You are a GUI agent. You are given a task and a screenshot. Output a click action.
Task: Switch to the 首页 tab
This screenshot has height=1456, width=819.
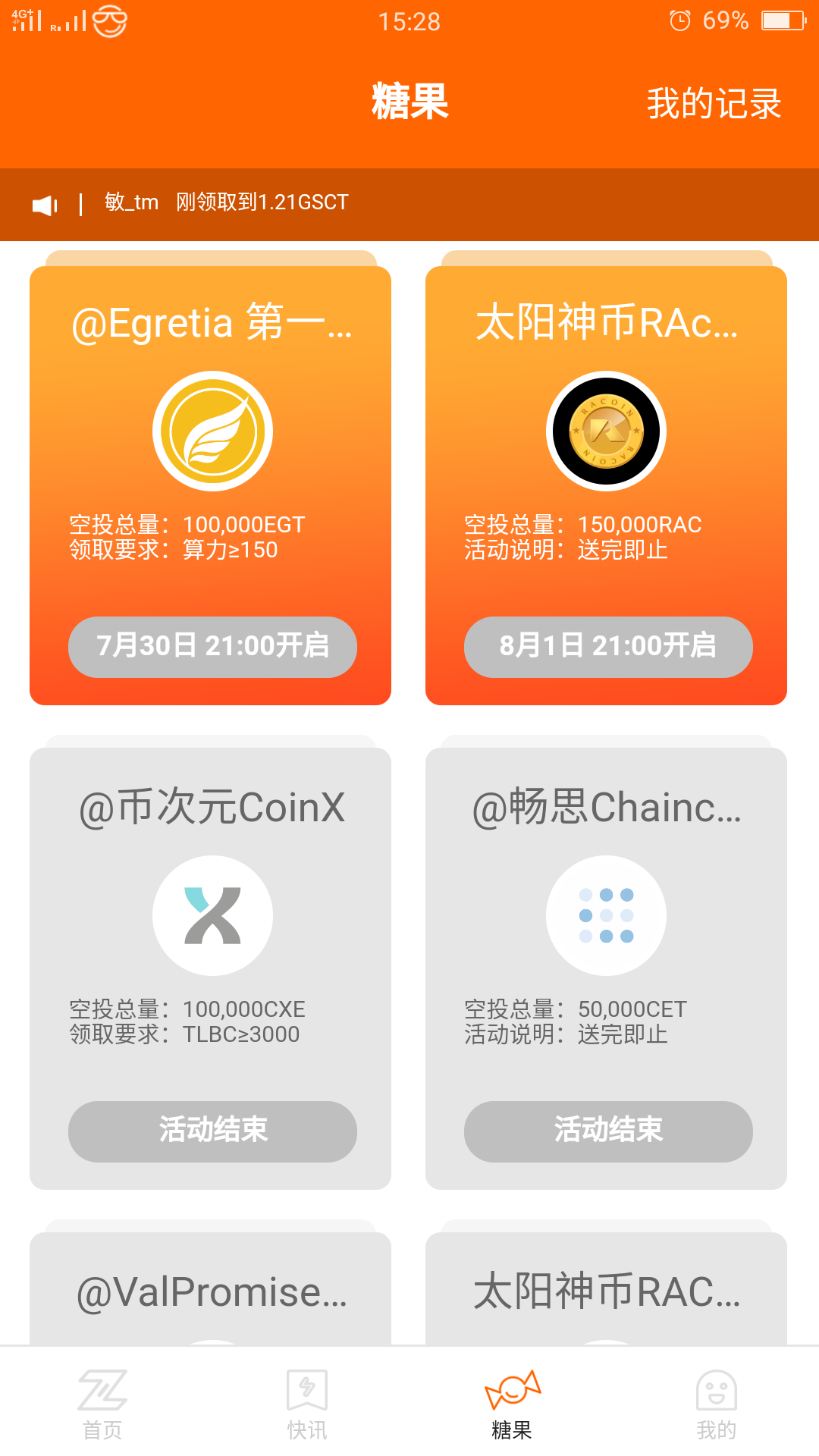tap(102, 1410)
